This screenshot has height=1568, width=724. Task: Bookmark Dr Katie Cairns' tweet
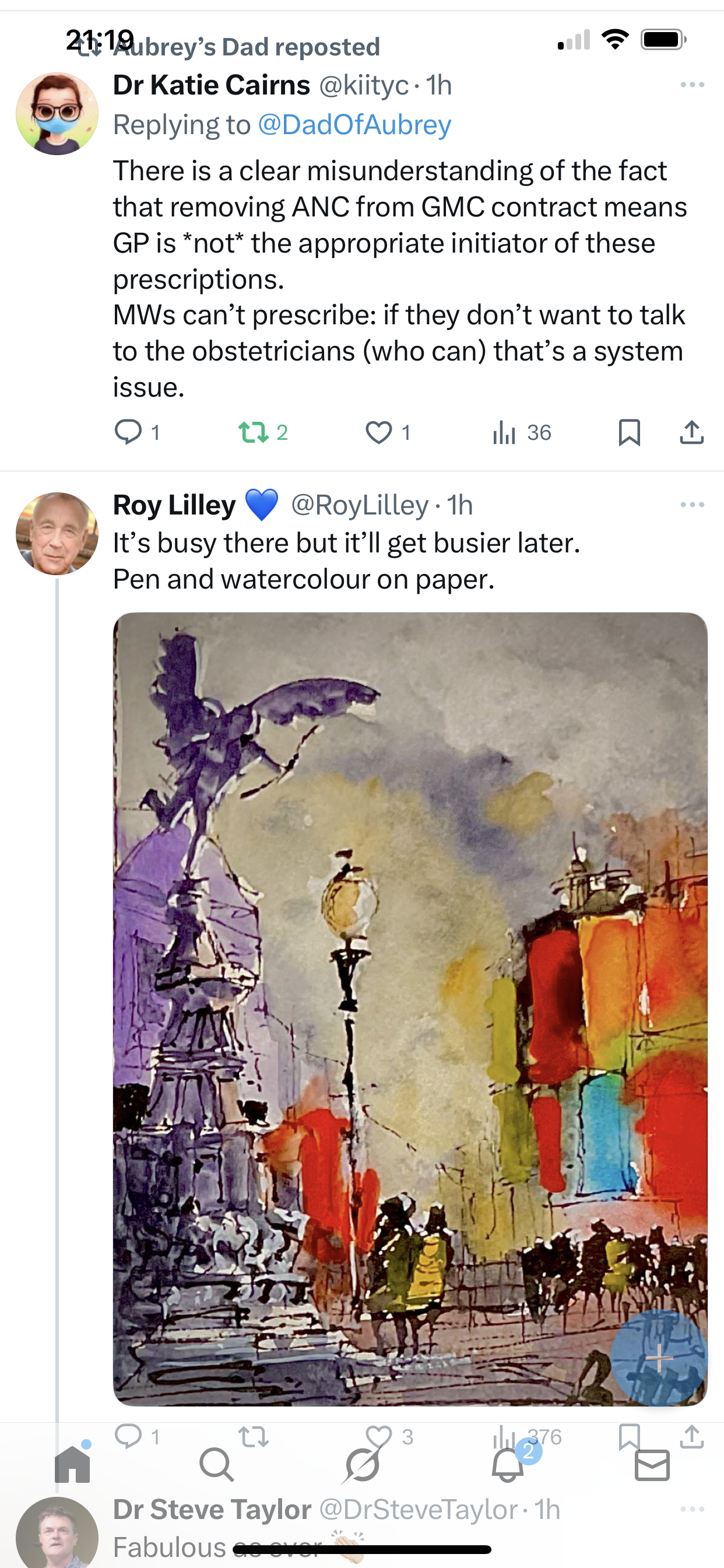tap(628, 432)
